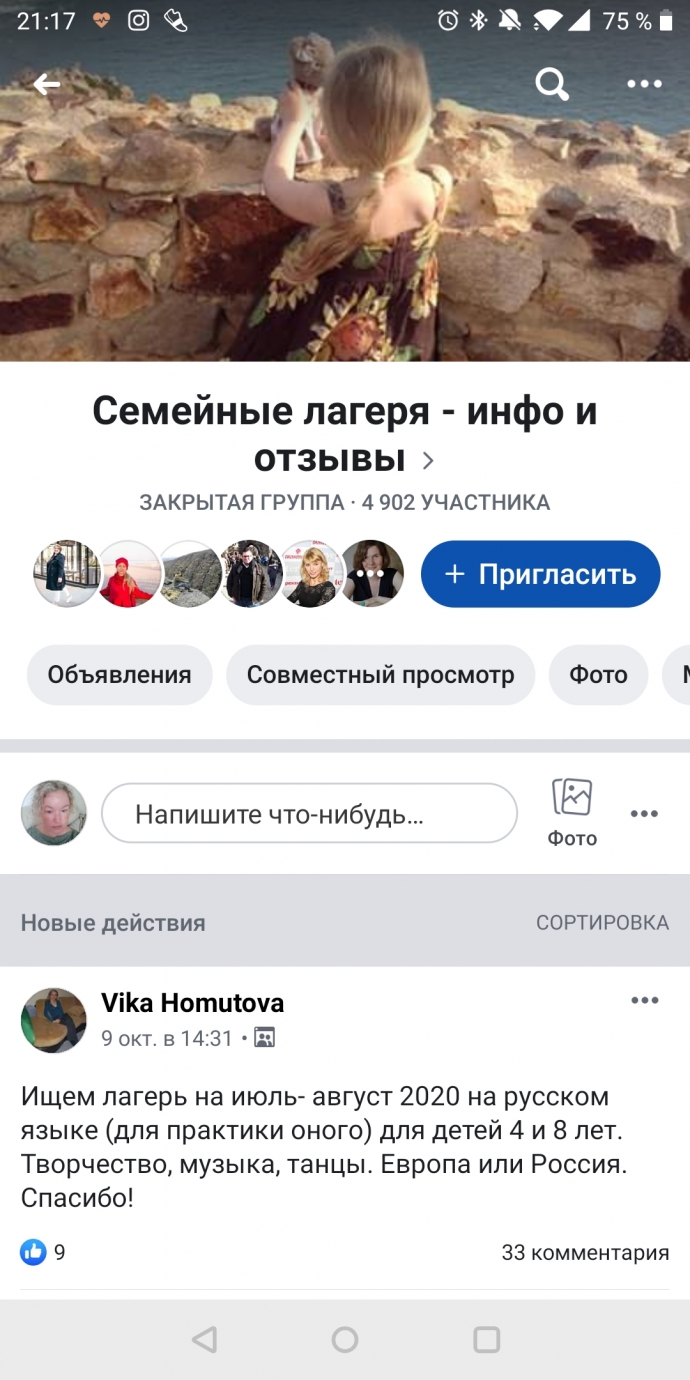Search within the group
690x1380 pixels.
(x=552, y=85)
